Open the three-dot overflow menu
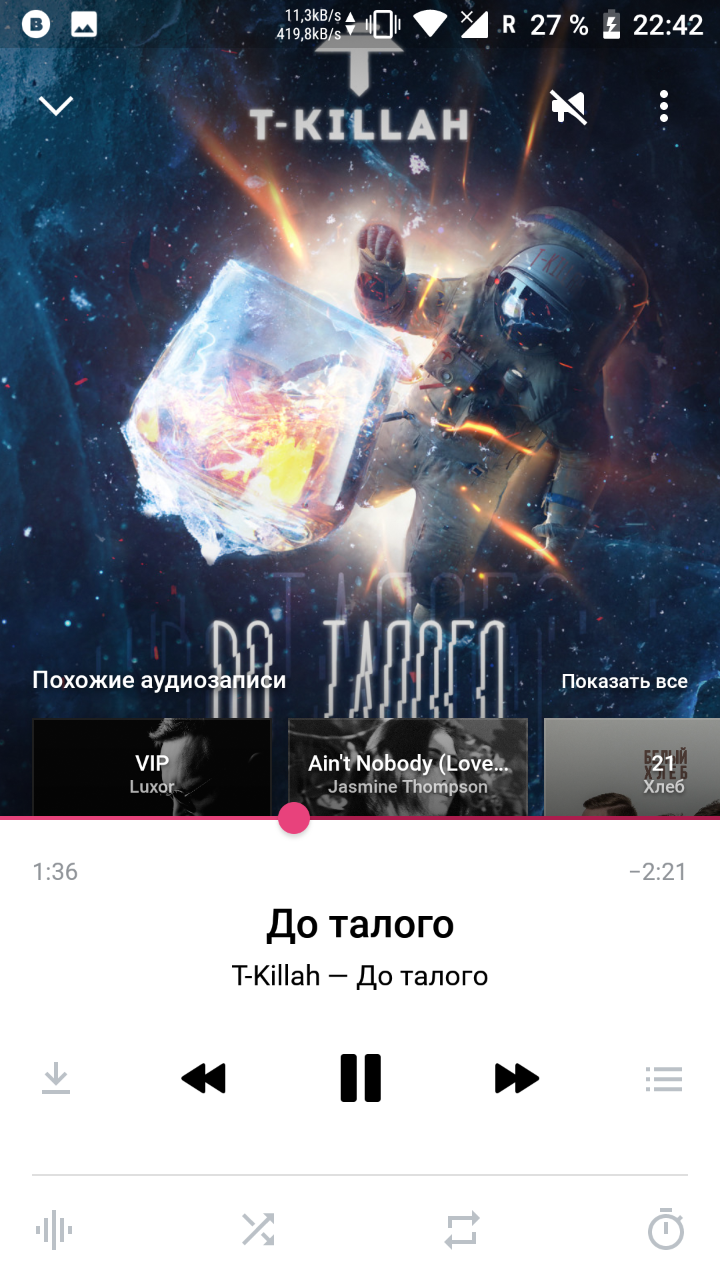Image resolution: width=720 pixels, height=1280 pixels. coord(664,106)
